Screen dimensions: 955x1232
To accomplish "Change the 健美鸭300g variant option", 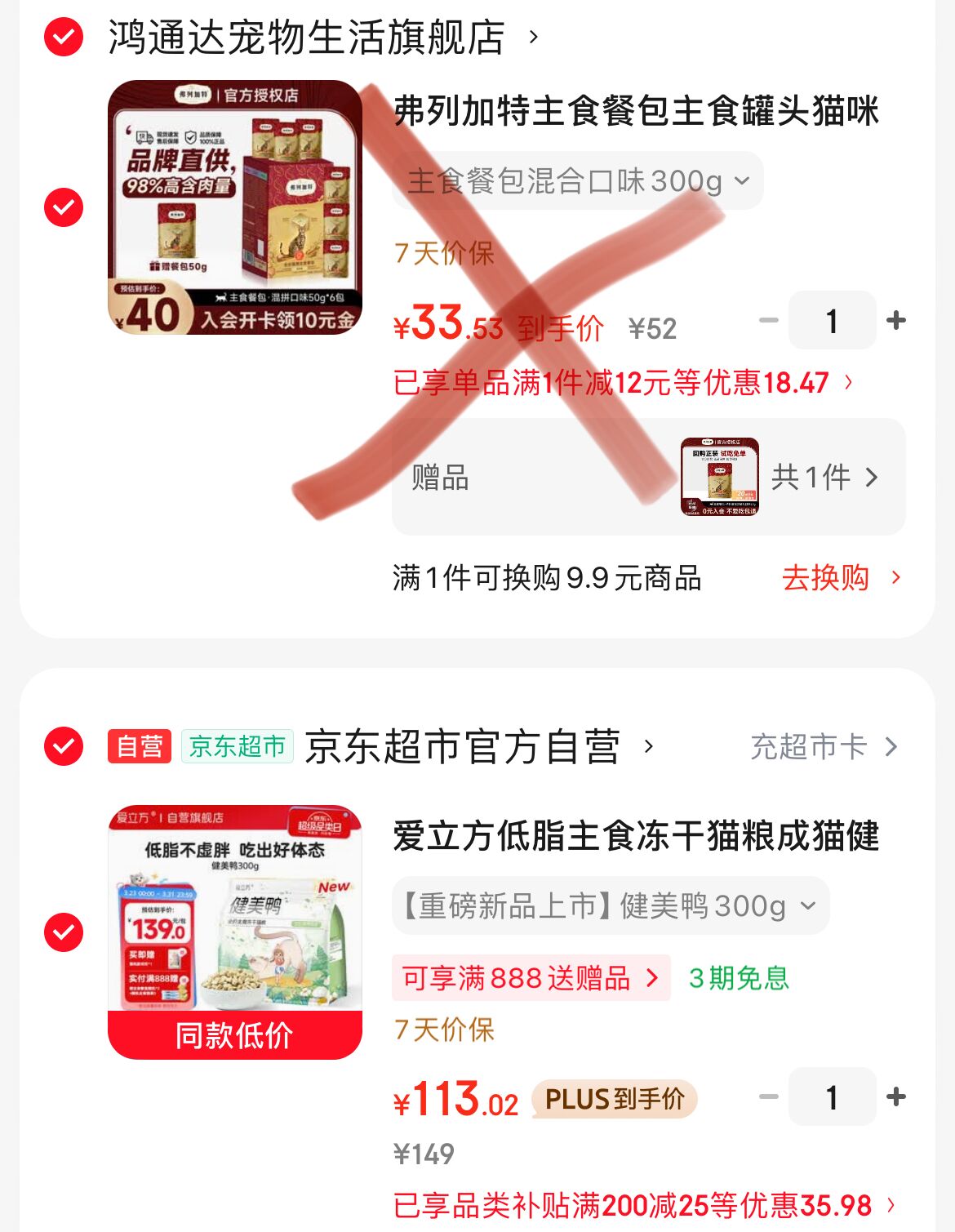I will pyautogui.click(x=610, y=905).
